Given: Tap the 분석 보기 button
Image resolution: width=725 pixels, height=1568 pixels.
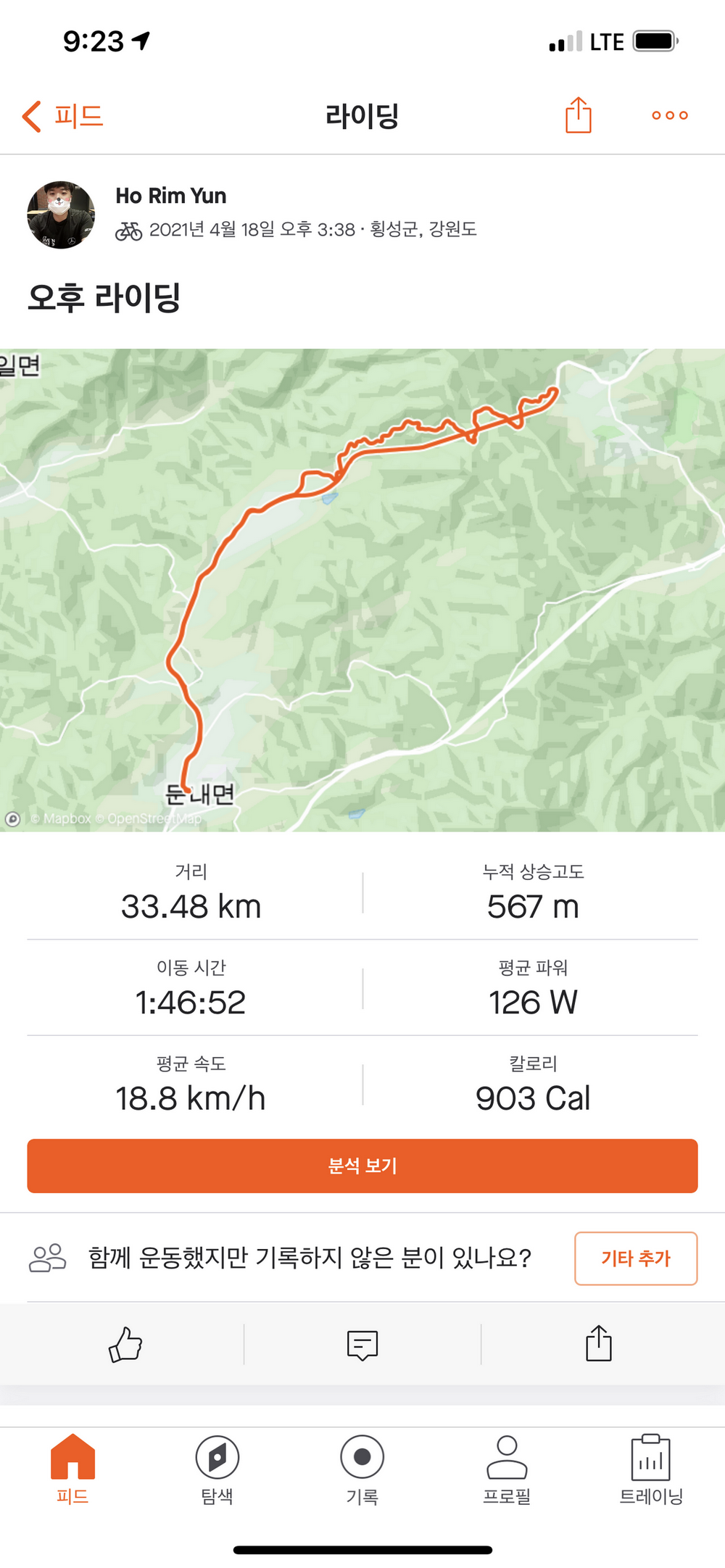Looking at the screenshot, I should click(x=362, y=1166).
